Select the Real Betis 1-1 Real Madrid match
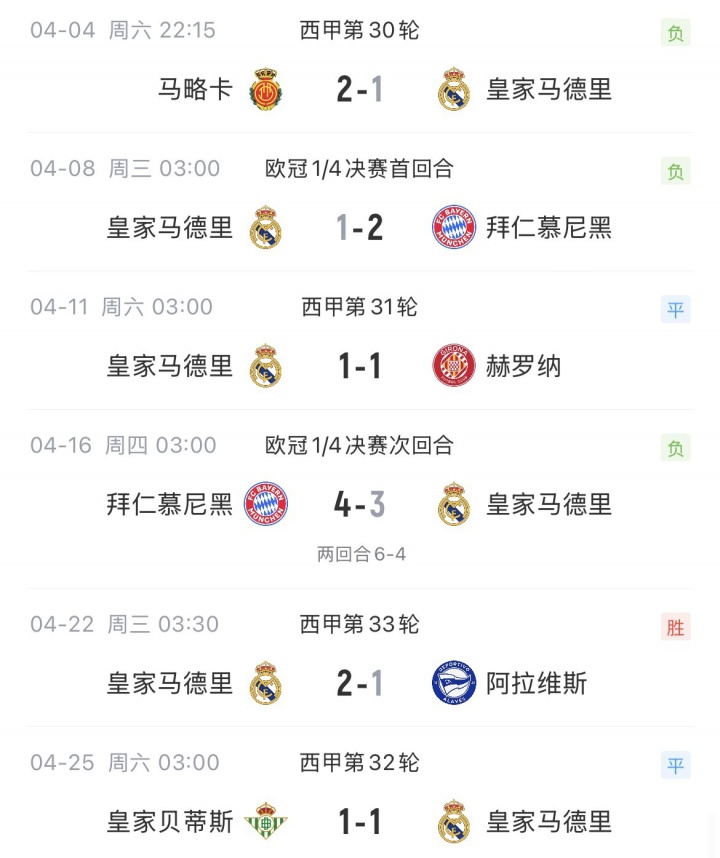This screenshot has width=720, height=858. click(360, 822)
